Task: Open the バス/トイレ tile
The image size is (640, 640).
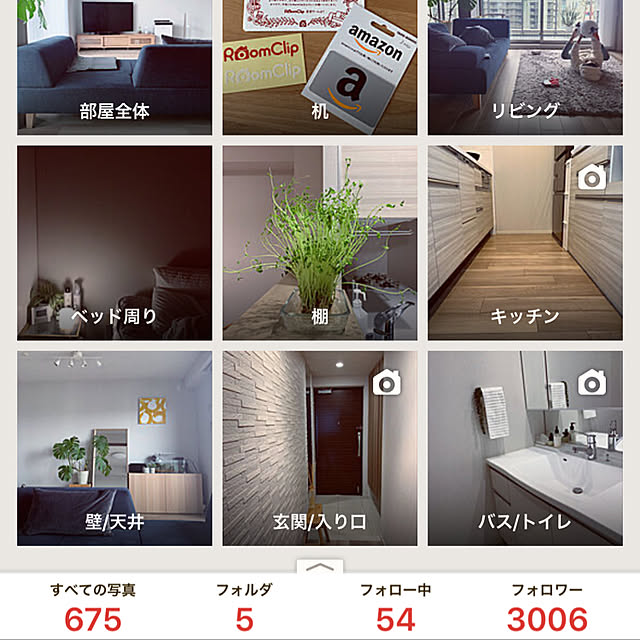Action: pyautogui.click(x=525, y=447)
